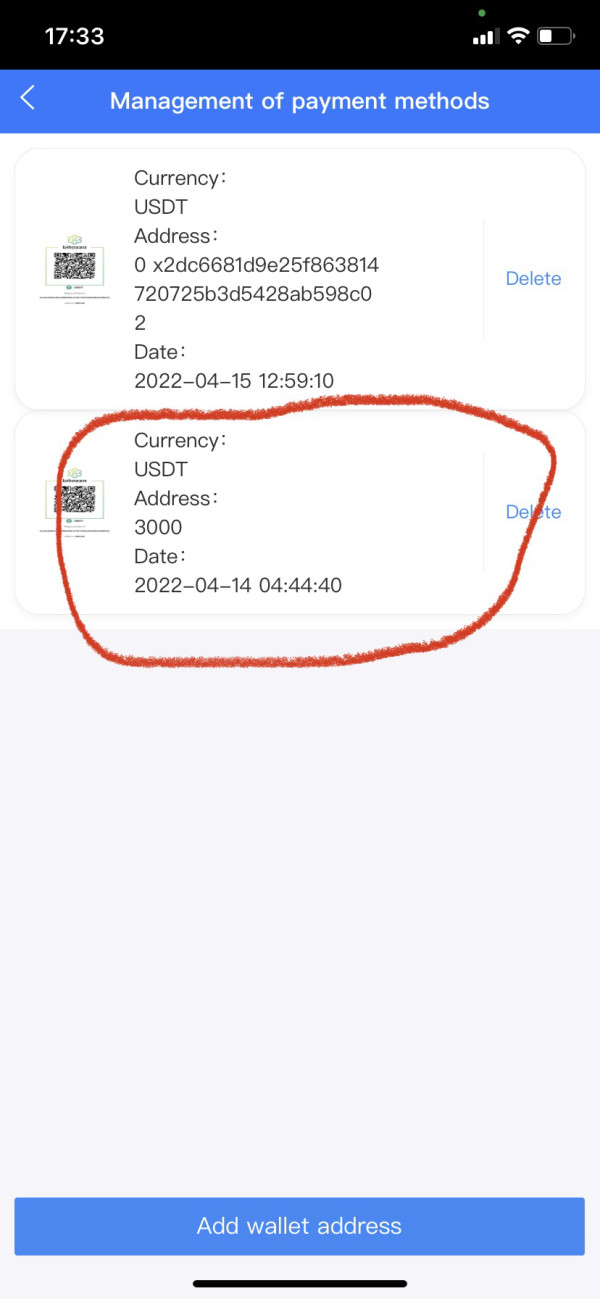
Task: Tap the Add wallet address button
Action: [299, 1226]
